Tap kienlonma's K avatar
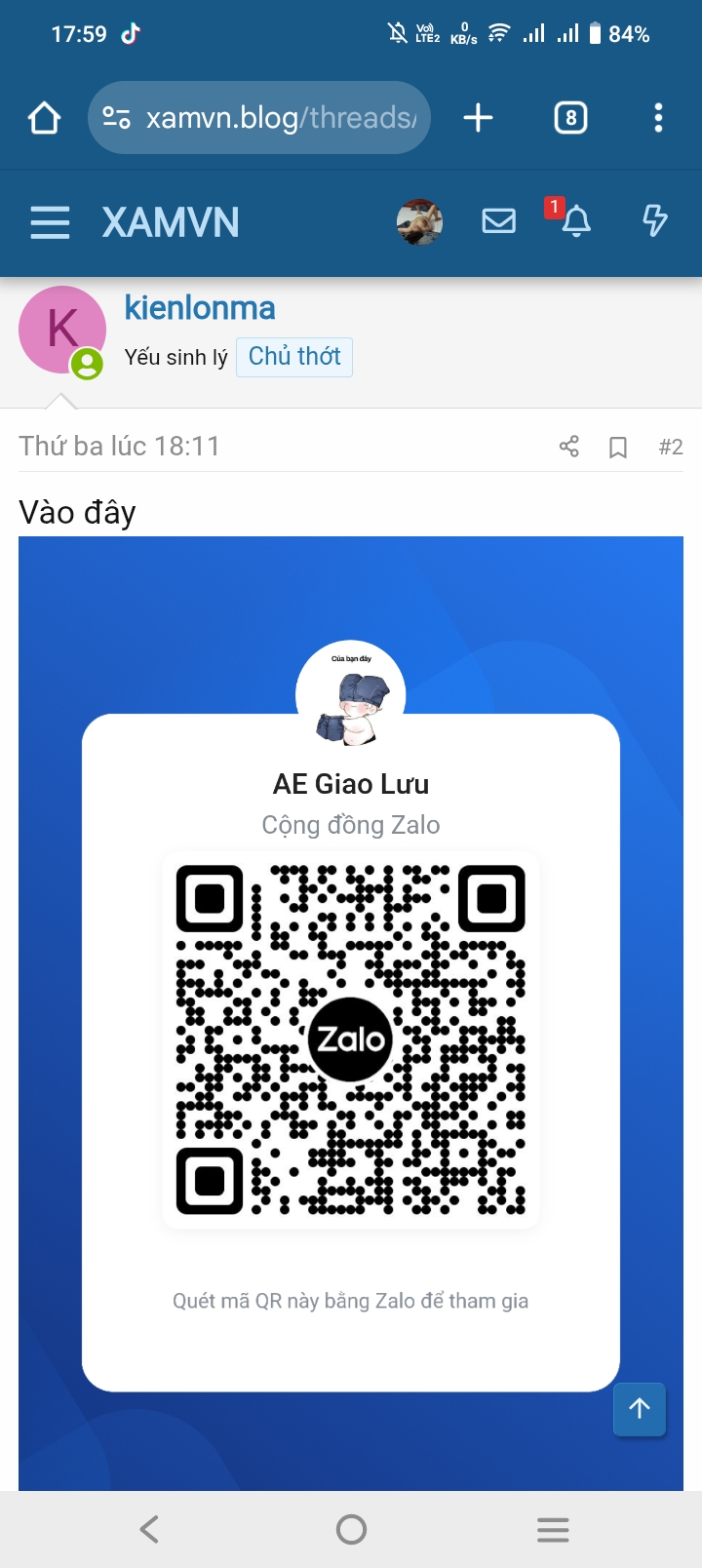Viewport: 702px width, 1568px height. click(61, 330)
